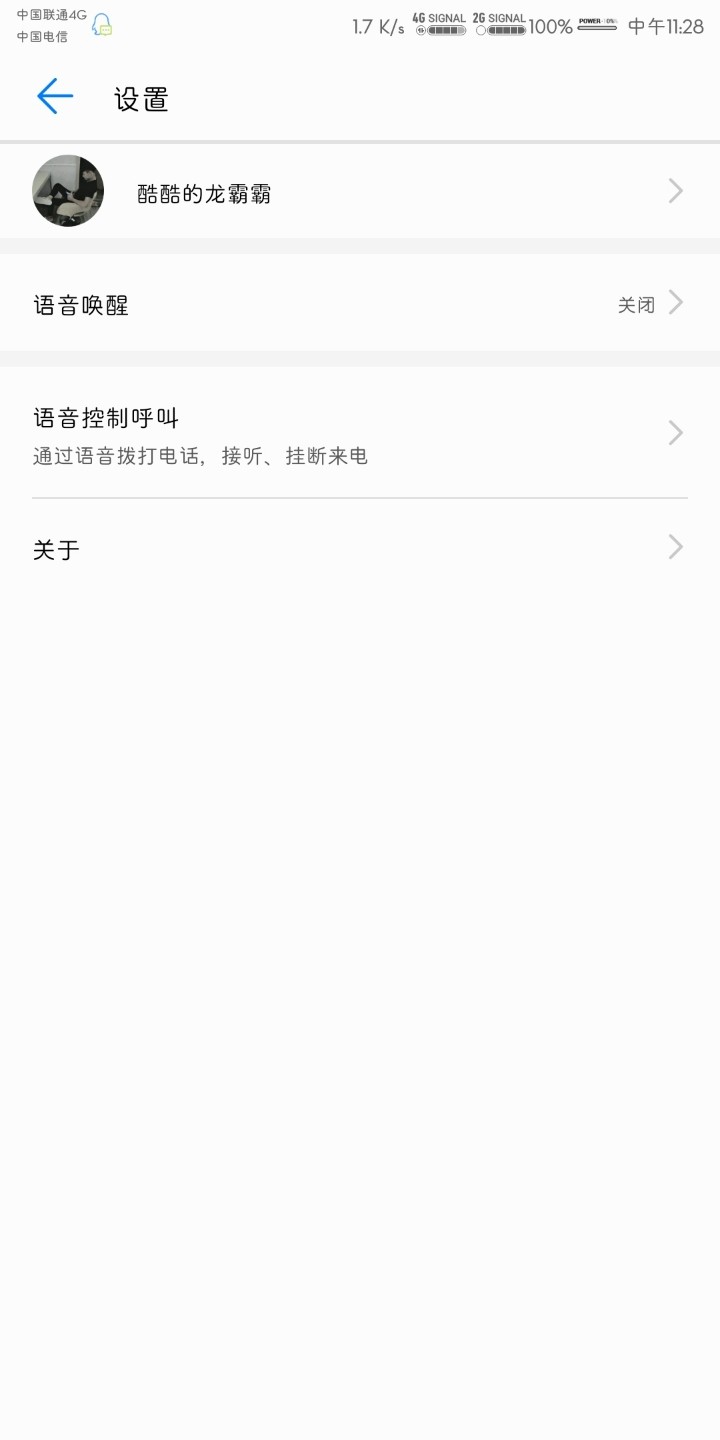The width and height of the screenshot is (720, 1440).
Task: Open the 关于 about page
Action: click(360, 547)
